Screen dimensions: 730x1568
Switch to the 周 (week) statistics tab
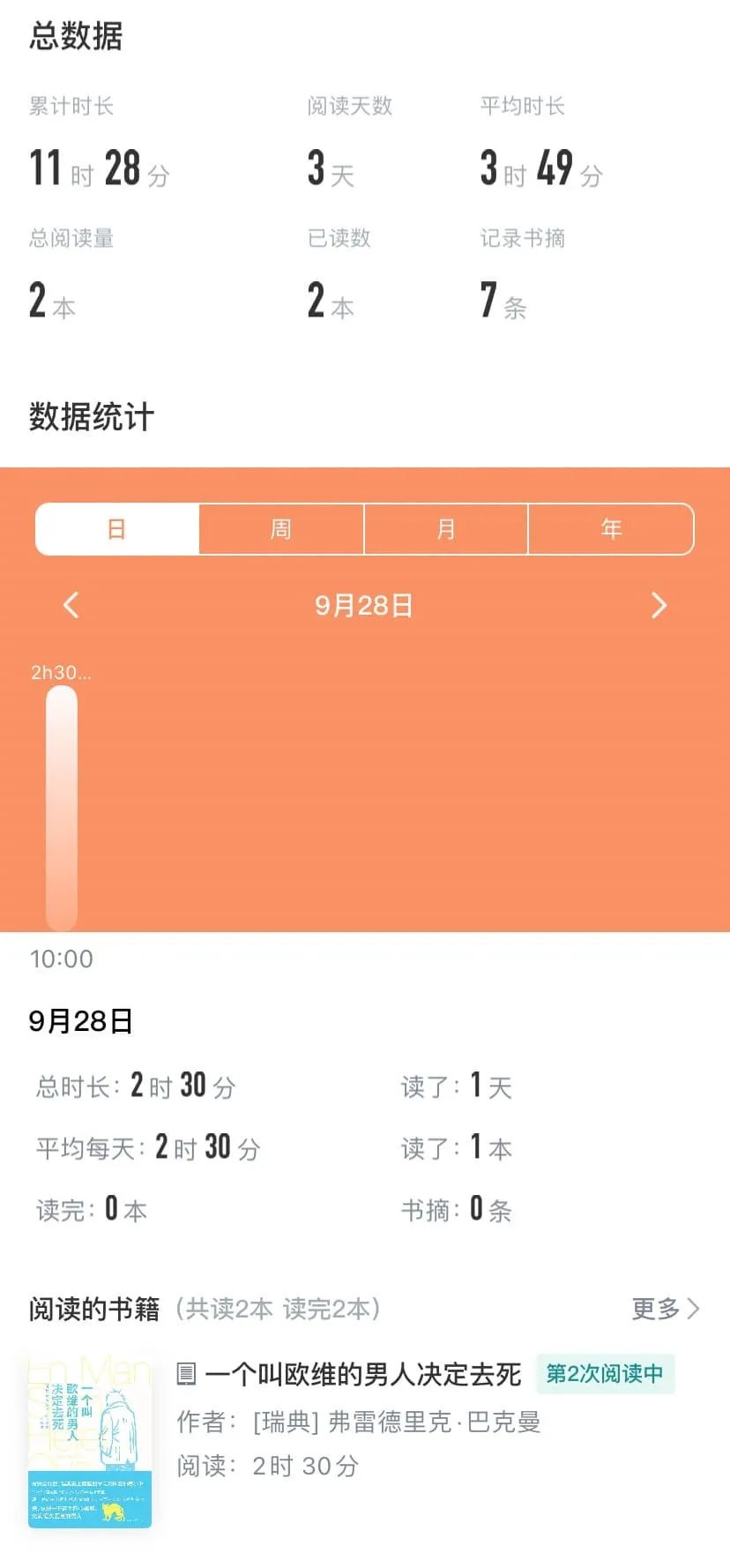281,529
